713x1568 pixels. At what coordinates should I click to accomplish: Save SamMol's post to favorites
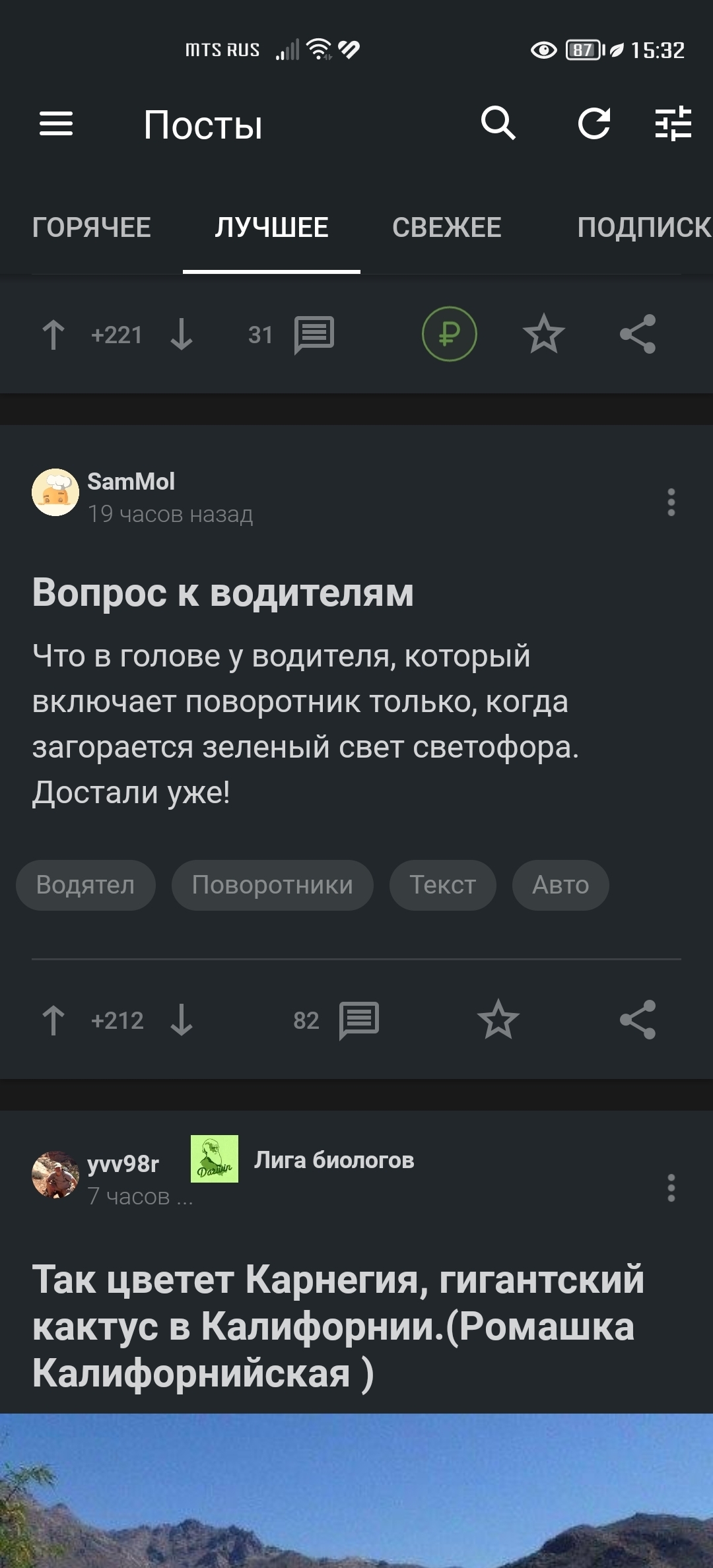coord(498,1020)
